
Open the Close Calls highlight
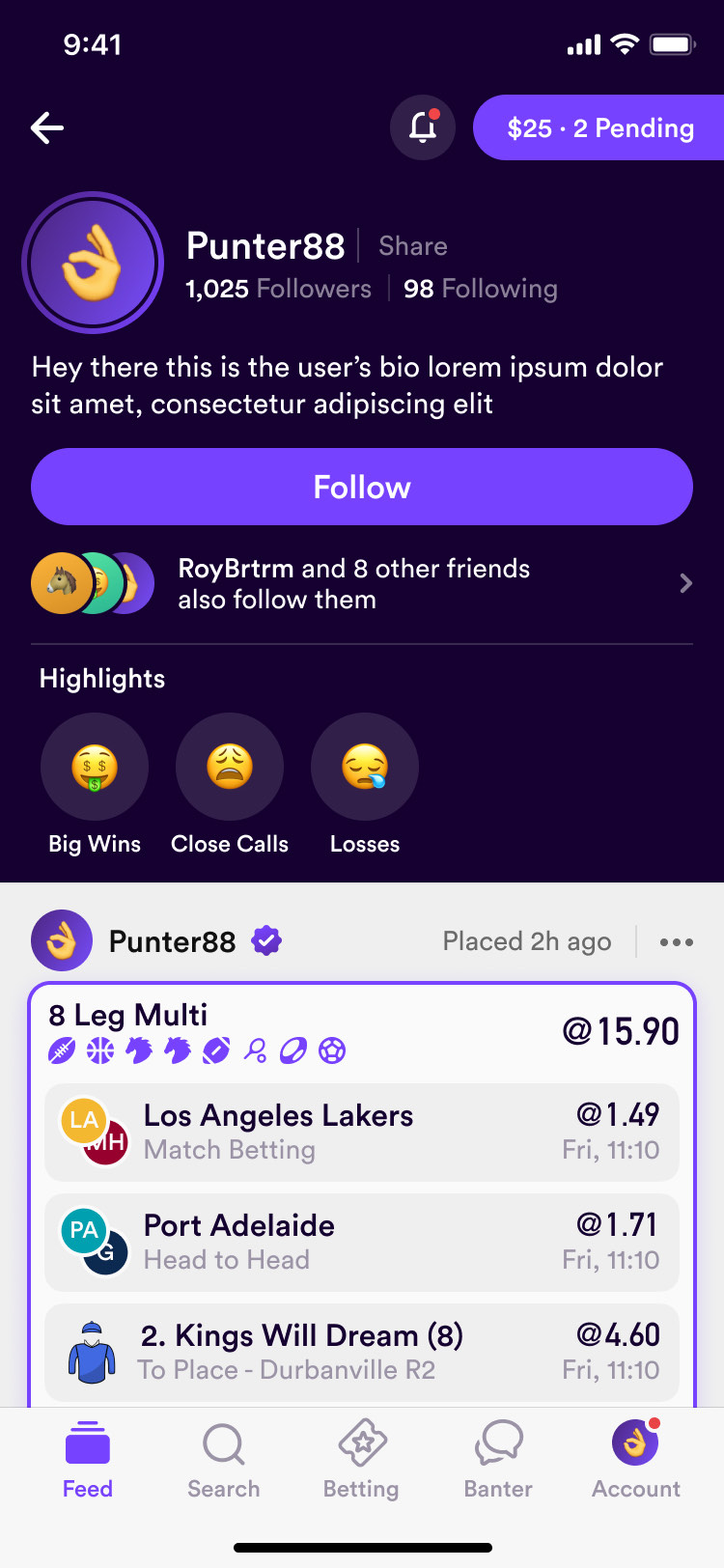pyautogui.click(x=230, y=768)
